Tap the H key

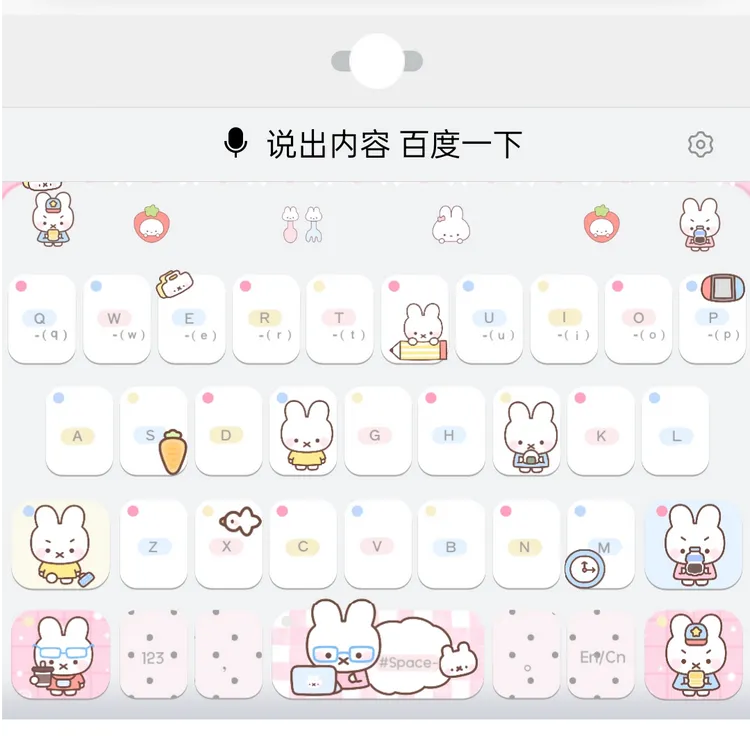pyautogui.click(x=452, y=431)
